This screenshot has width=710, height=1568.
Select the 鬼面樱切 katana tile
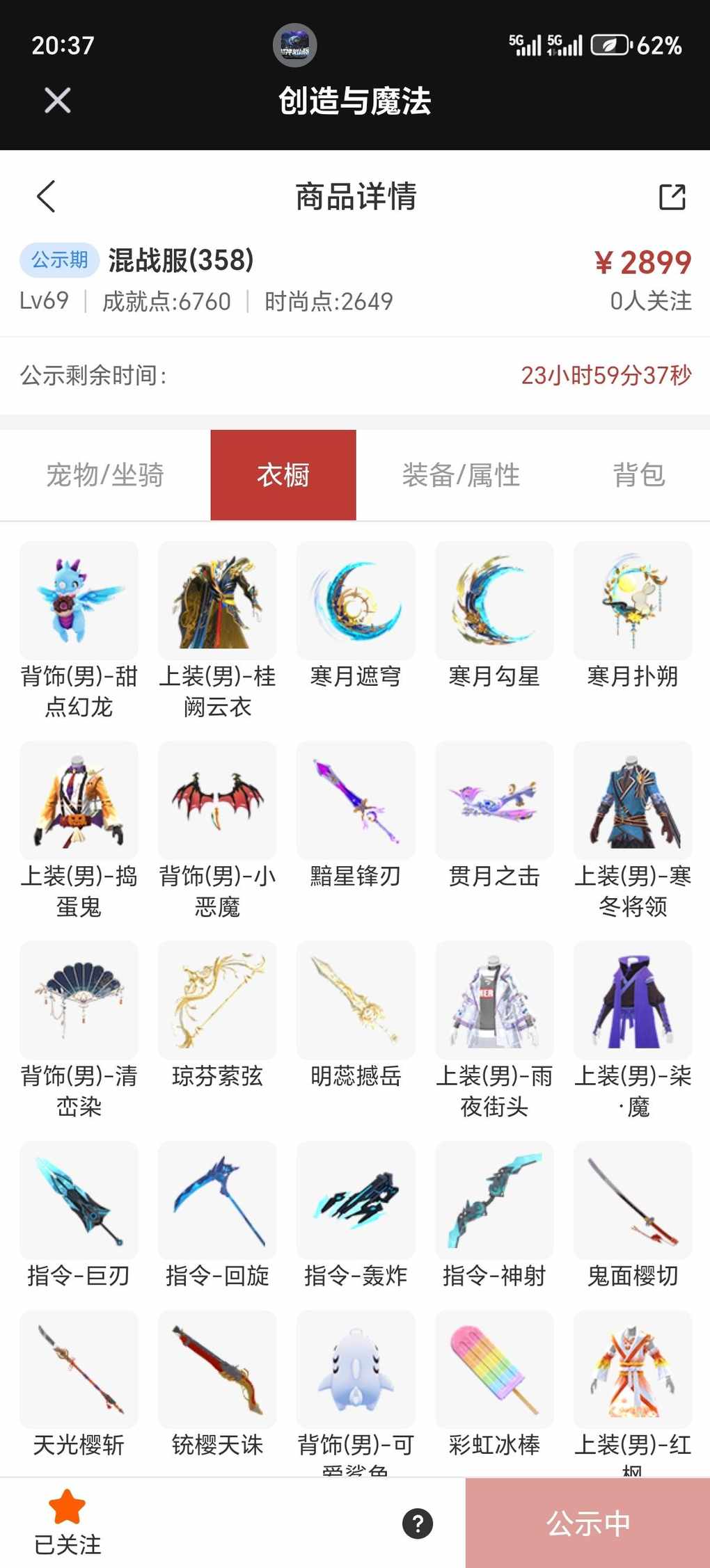point(633,1200)
